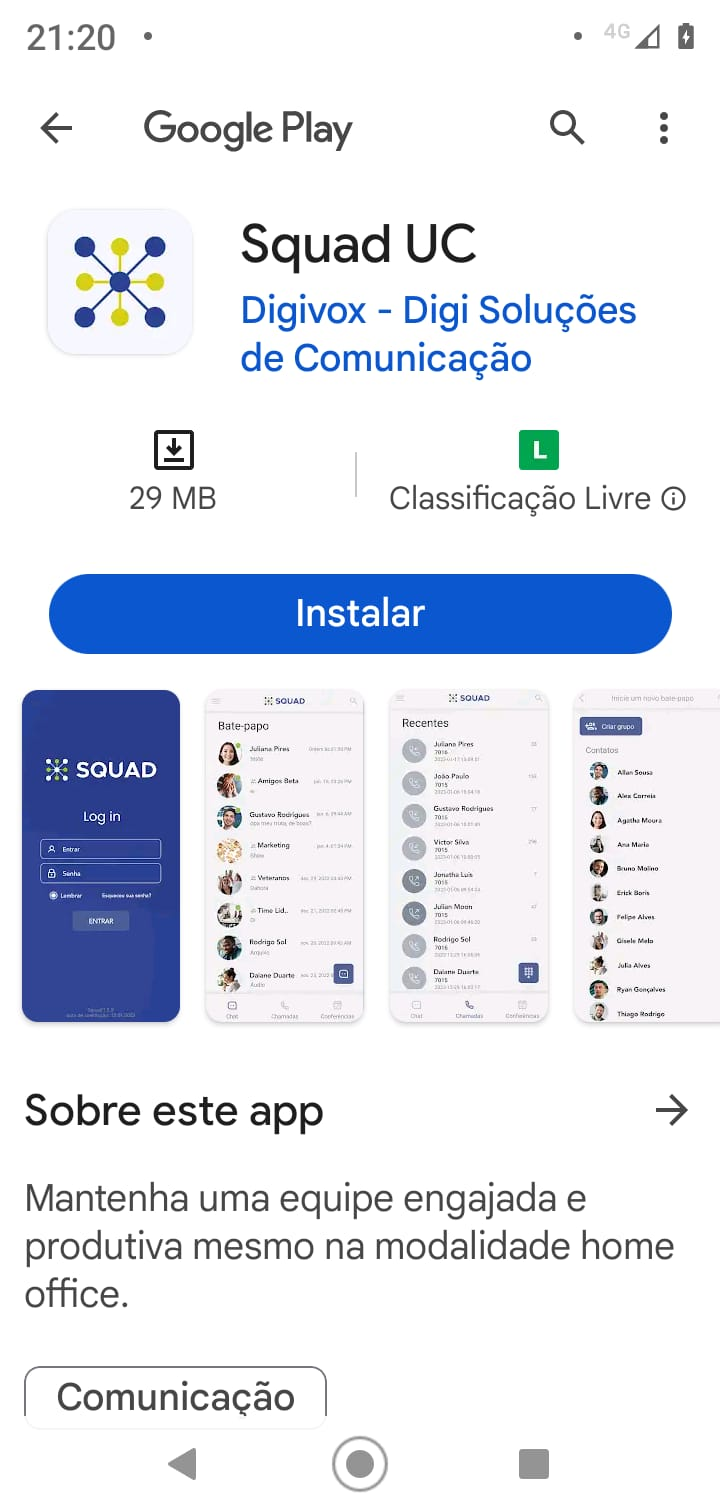Click the '29 MB' size label
The width and height of the screenshot is (720, 1512).
173,497
